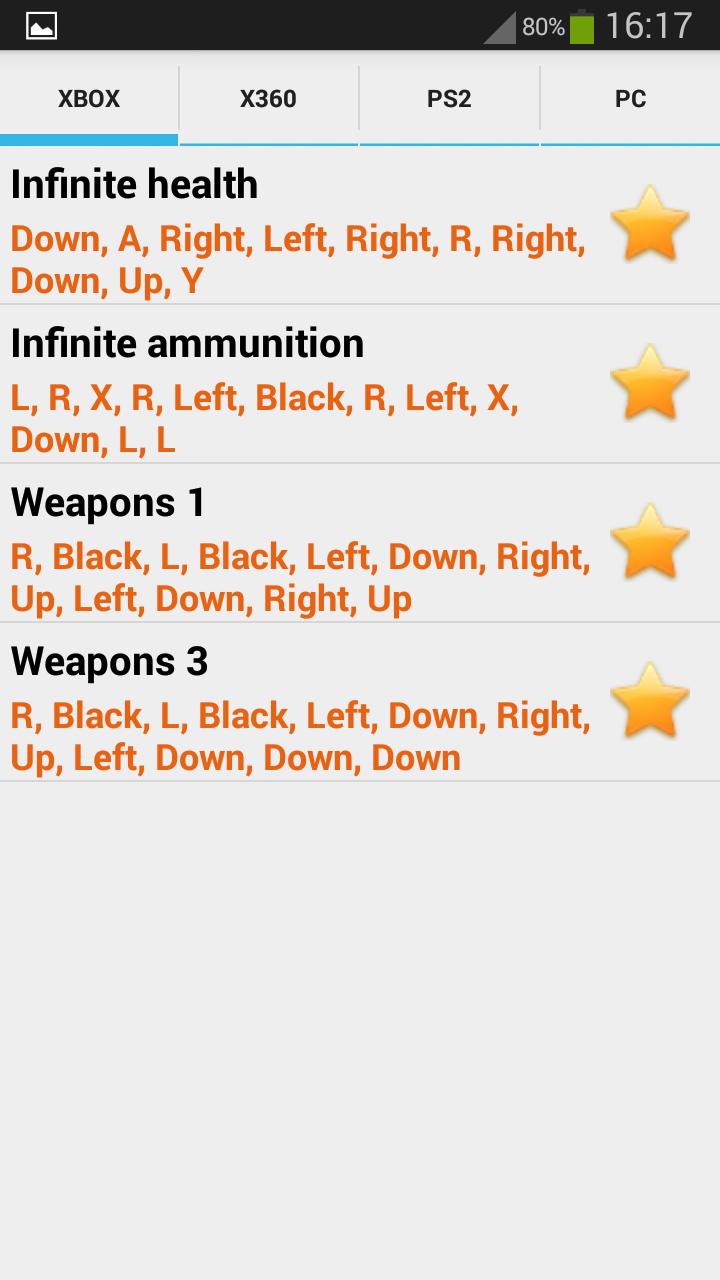This screenshot has width=720, height=1280.
Task: Return to the XBOX tab
Action: coord(88,98)
